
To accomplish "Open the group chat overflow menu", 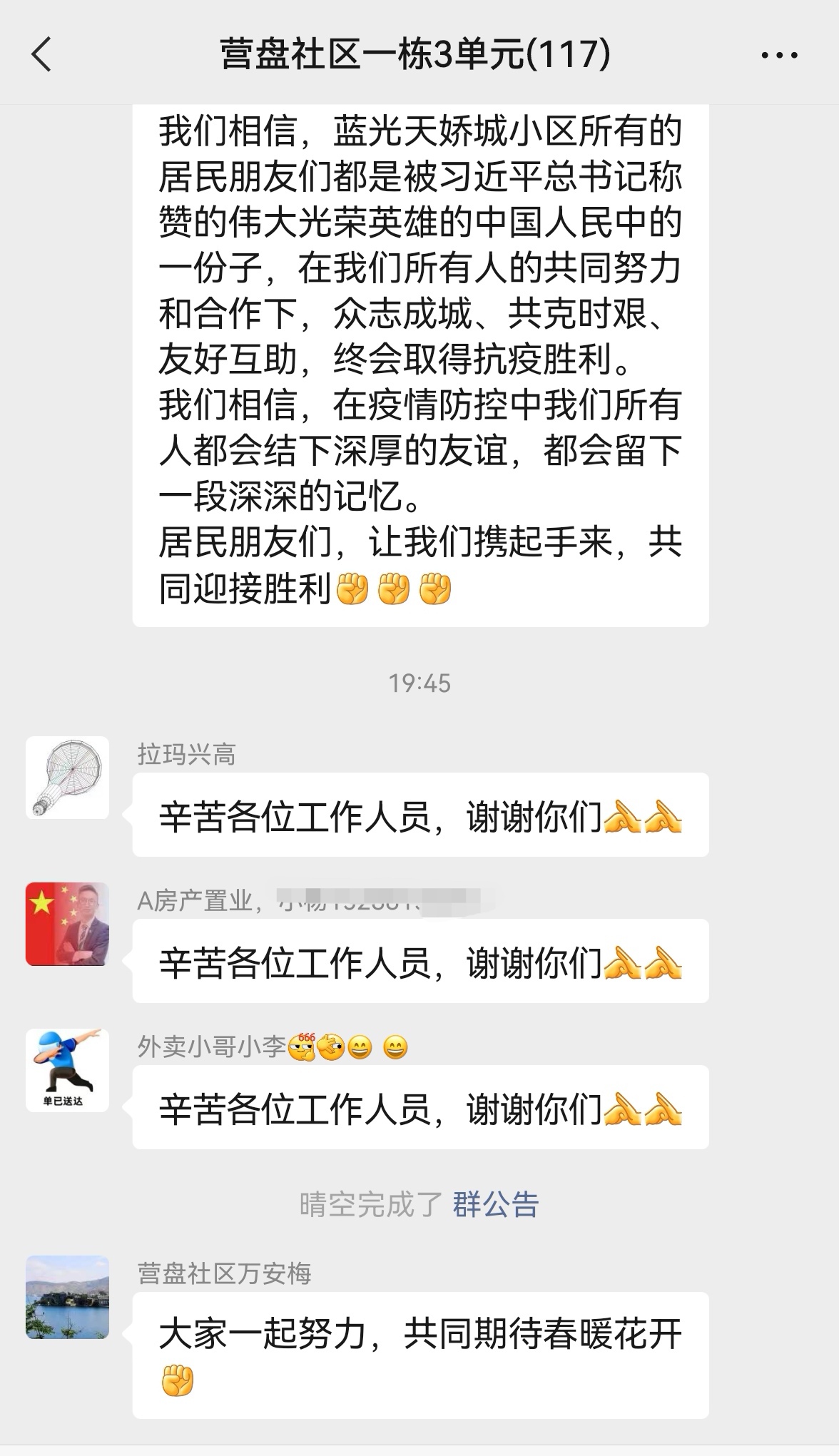I will click(779, 55).
